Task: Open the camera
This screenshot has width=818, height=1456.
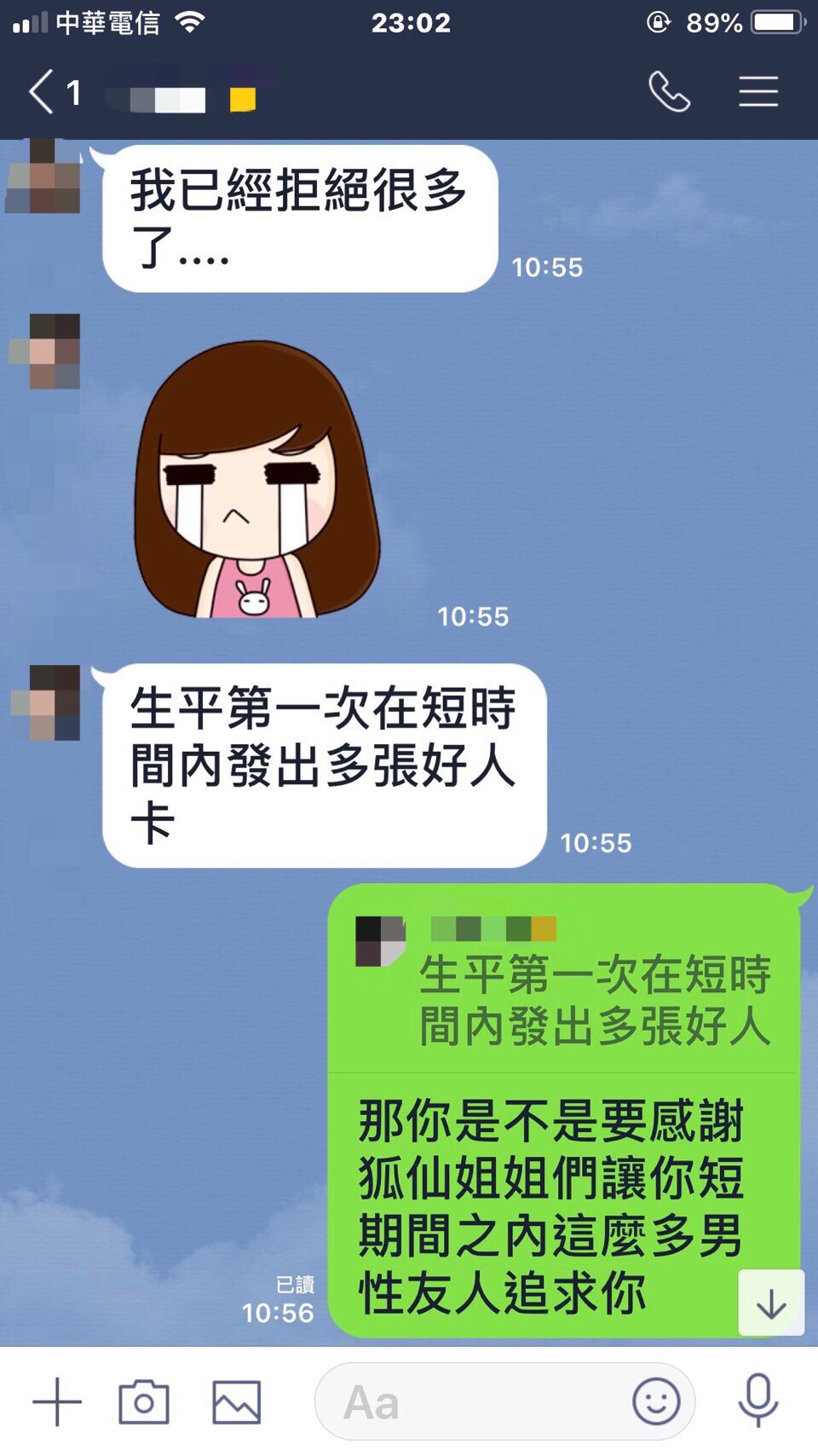Action: click(143, 1401)
